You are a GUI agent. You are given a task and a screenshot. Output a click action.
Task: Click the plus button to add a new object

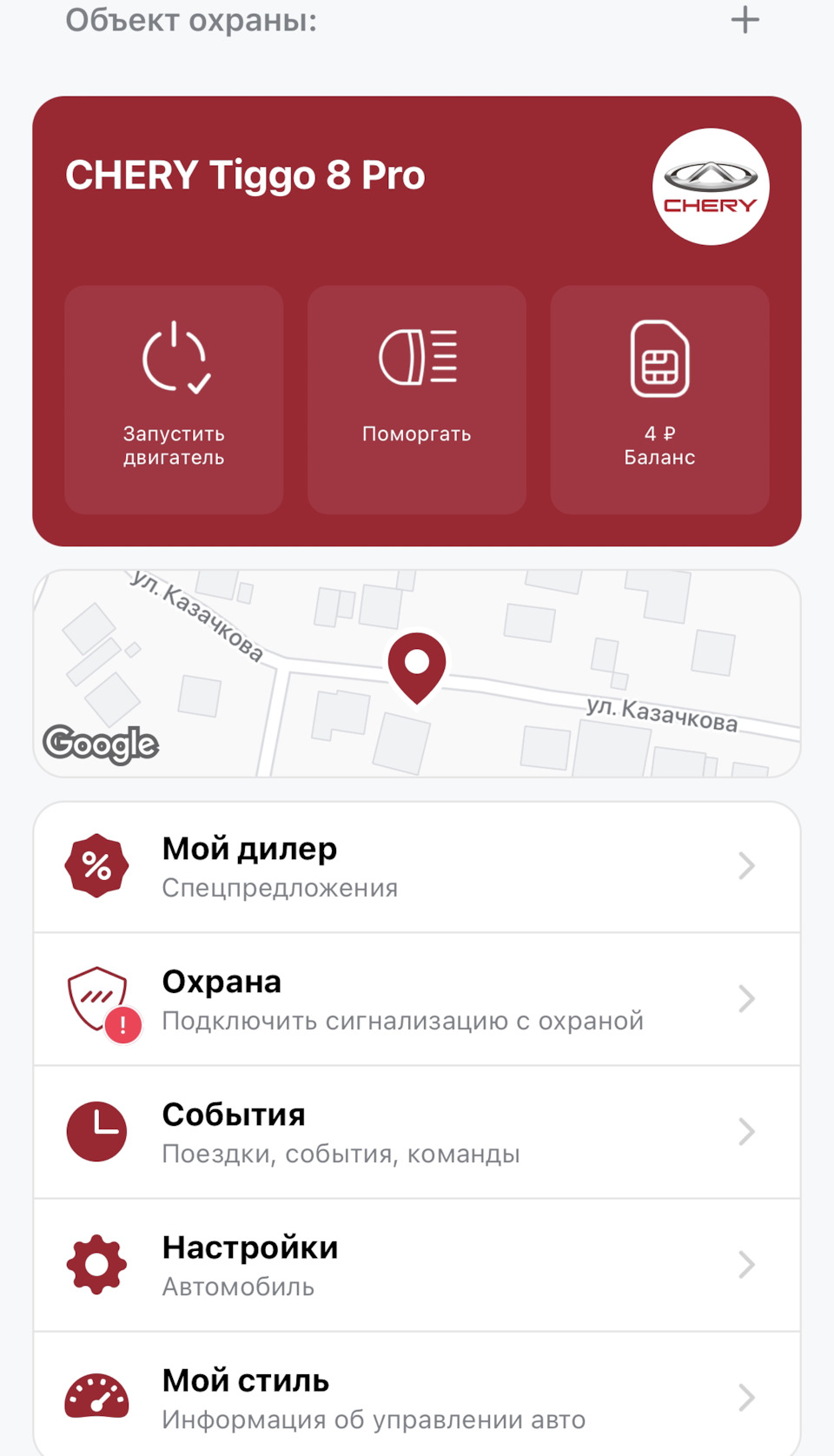pos(745,19)
